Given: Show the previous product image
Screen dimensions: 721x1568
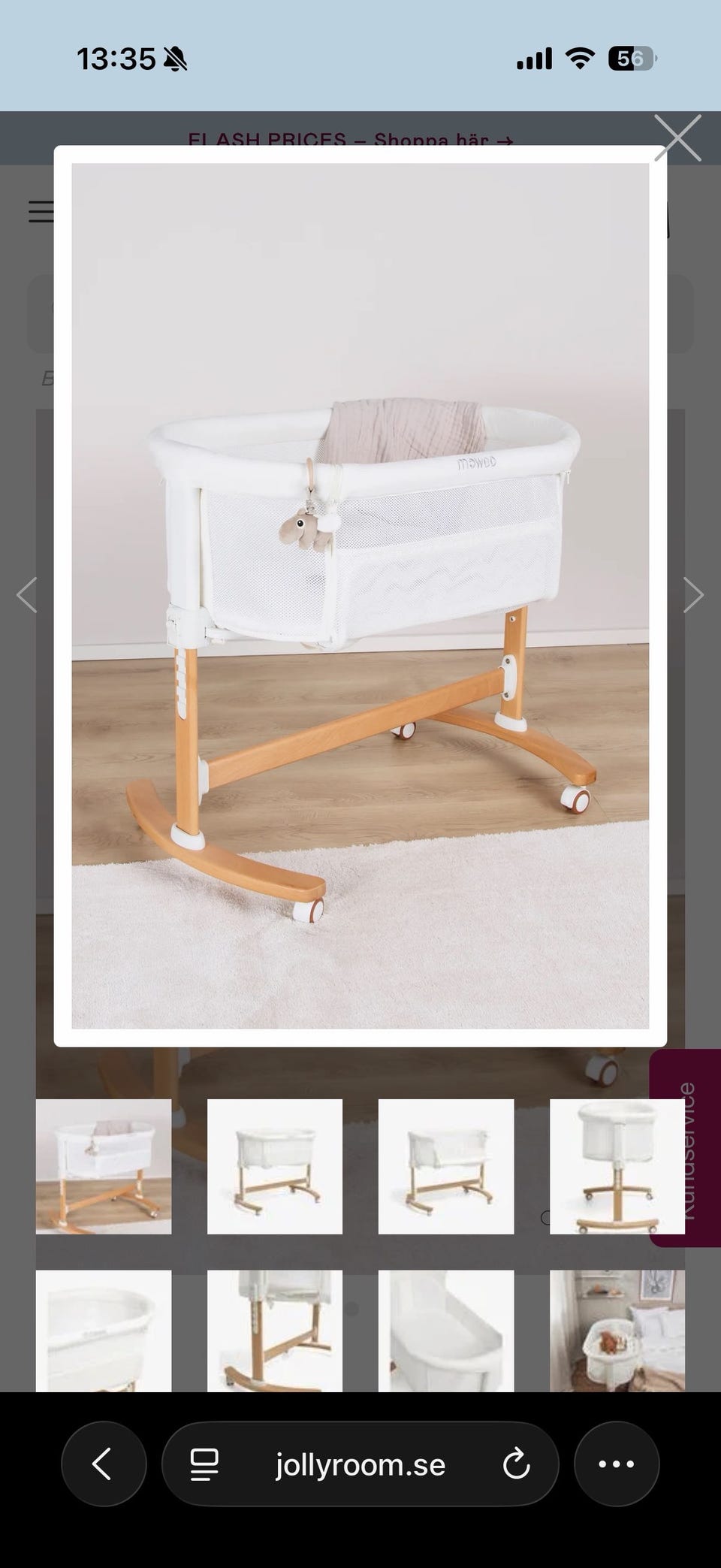Looking at the screenshot, I should click(27, 595).
